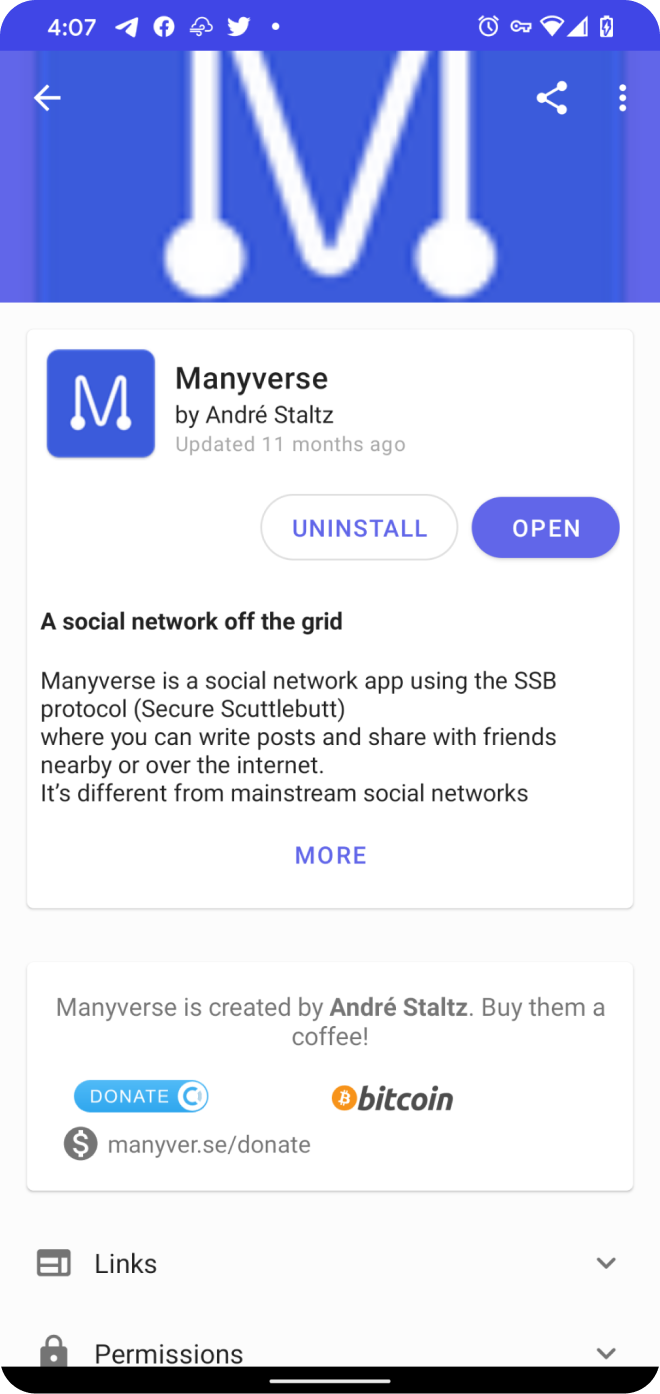
Task: Share the Manyverse app page
Action: [551, 98]
